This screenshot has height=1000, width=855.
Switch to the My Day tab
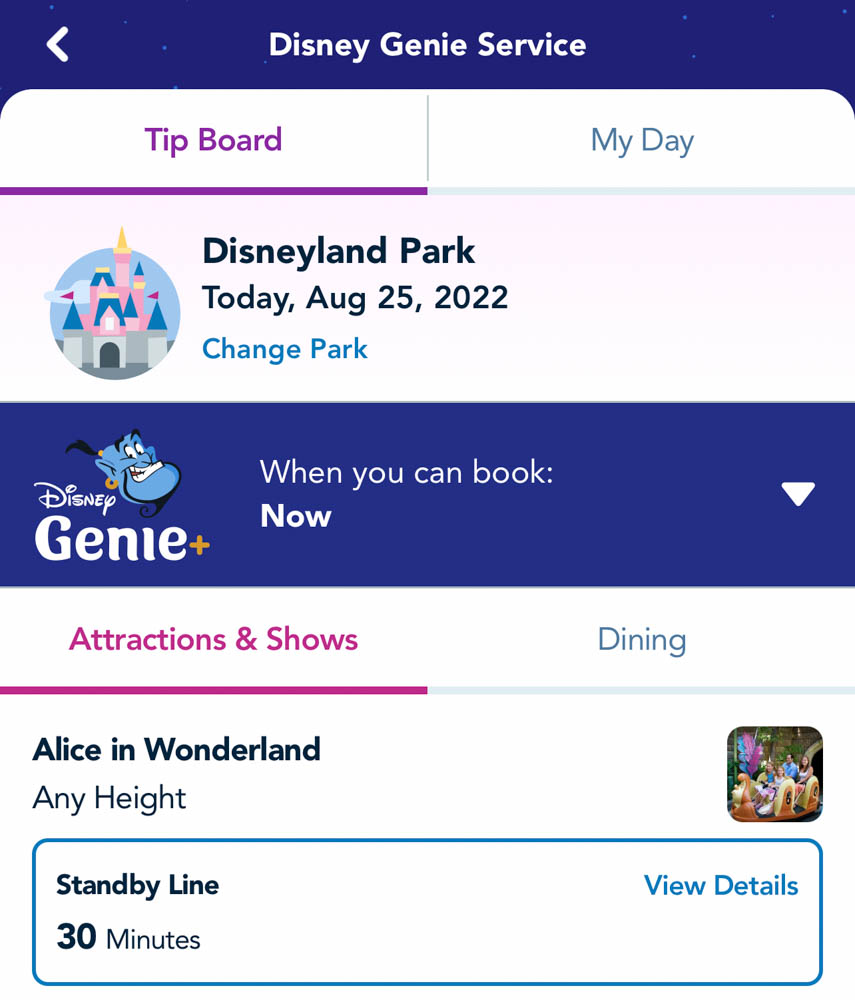pyautogui.click(x=641, y=141)
